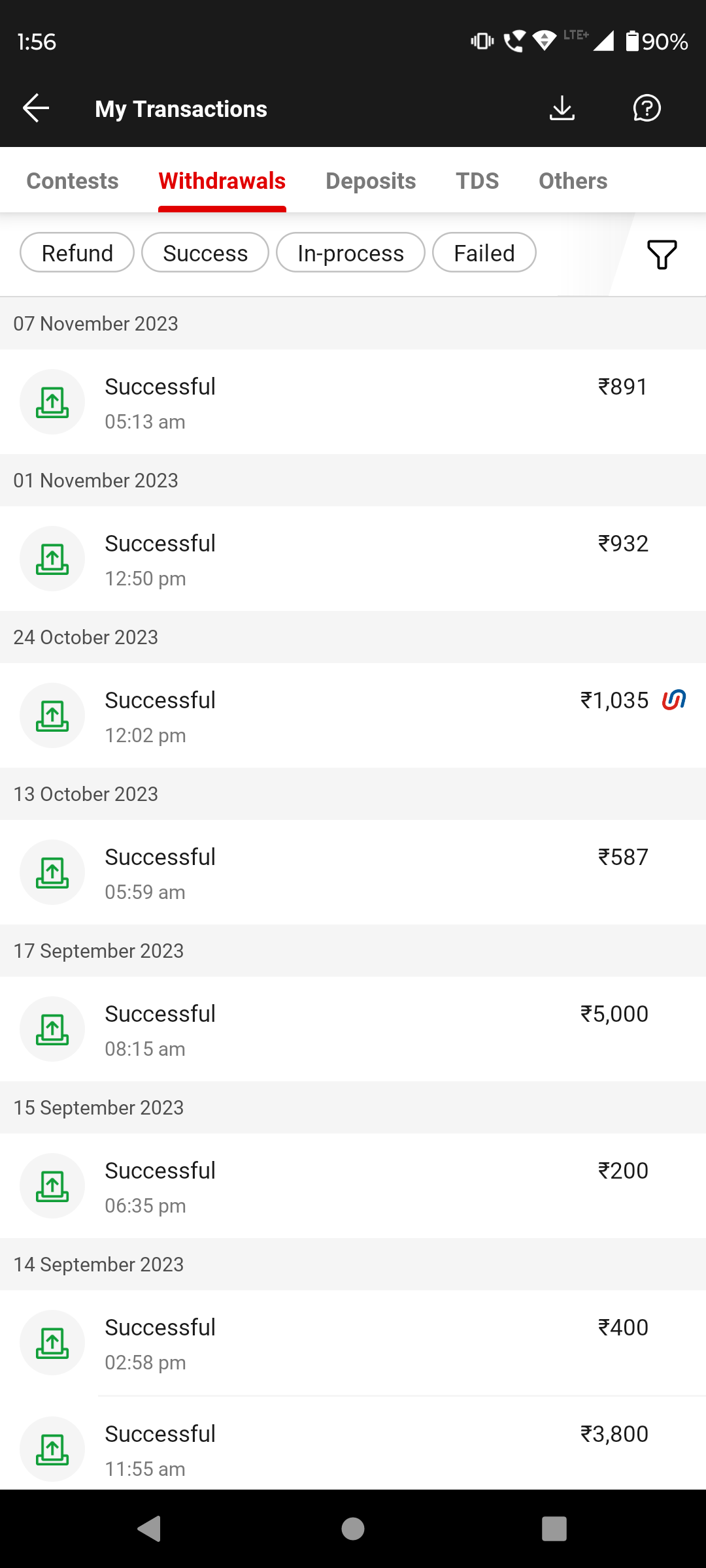Open the ₹891 withdrawal from 07 November
This screenshot has height=1568, width=706.
tap(353, 402)
